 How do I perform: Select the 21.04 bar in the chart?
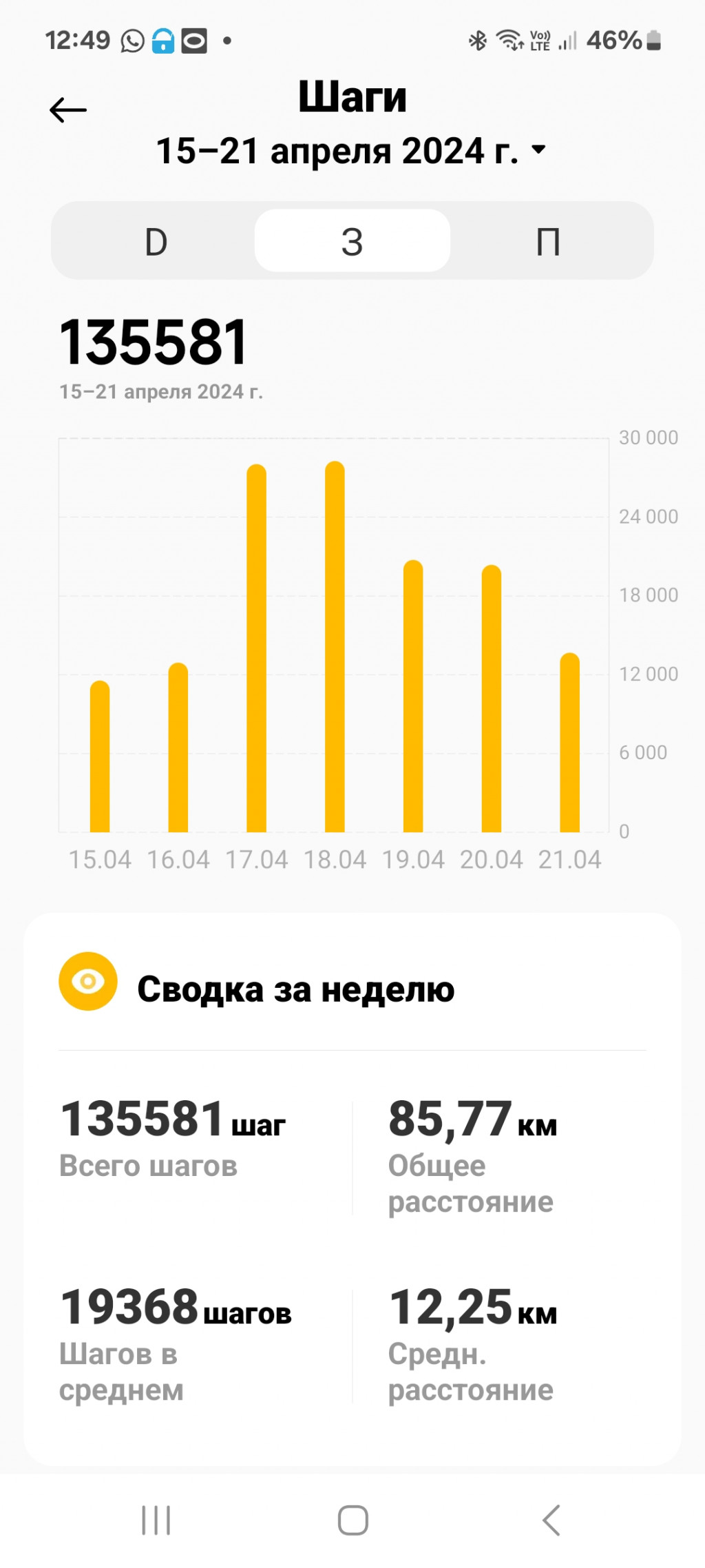pos(570,742)
